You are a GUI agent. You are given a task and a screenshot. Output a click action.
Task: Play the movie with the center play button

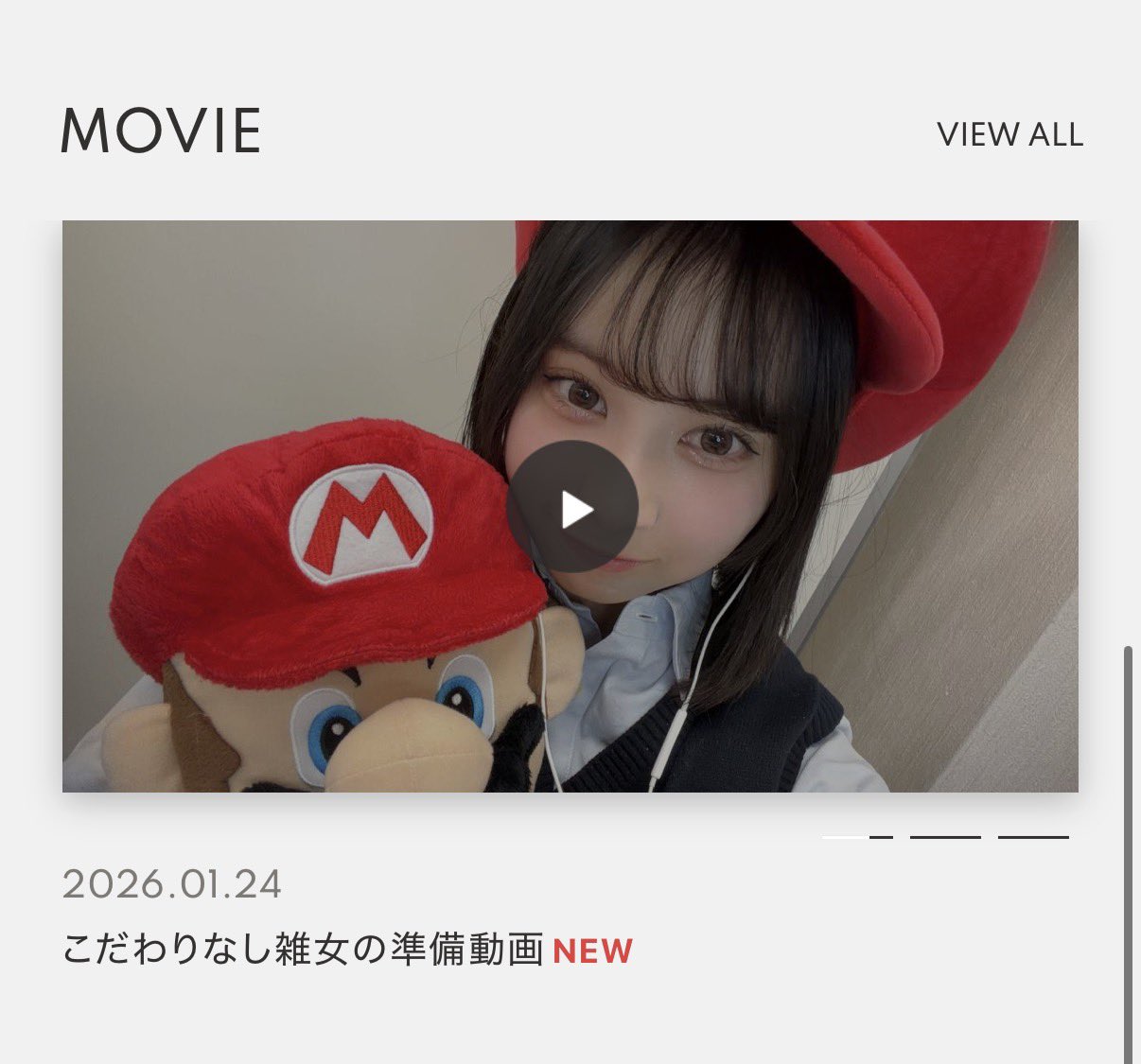tap(571, 508)
